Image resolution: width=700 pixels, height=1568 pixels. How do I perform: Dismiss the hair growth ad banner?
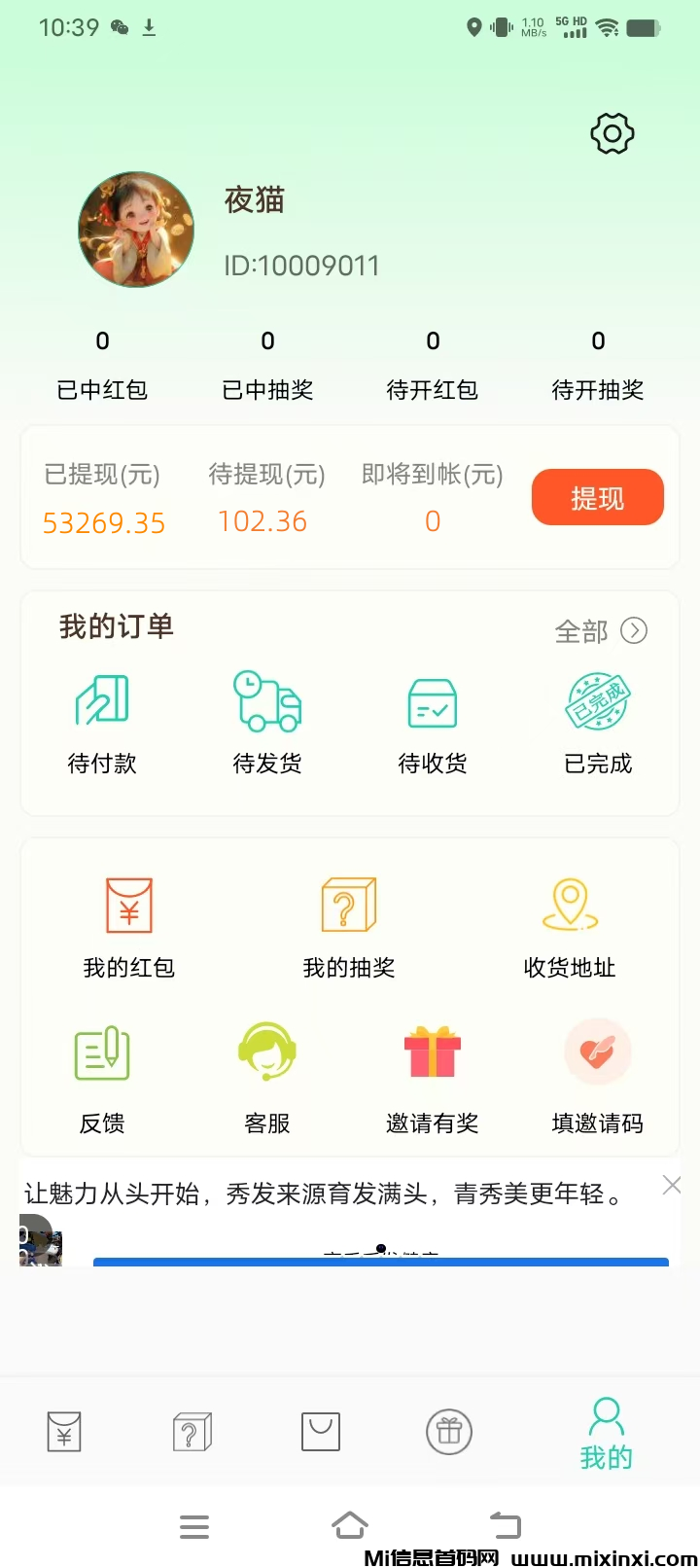point(672,1185)
